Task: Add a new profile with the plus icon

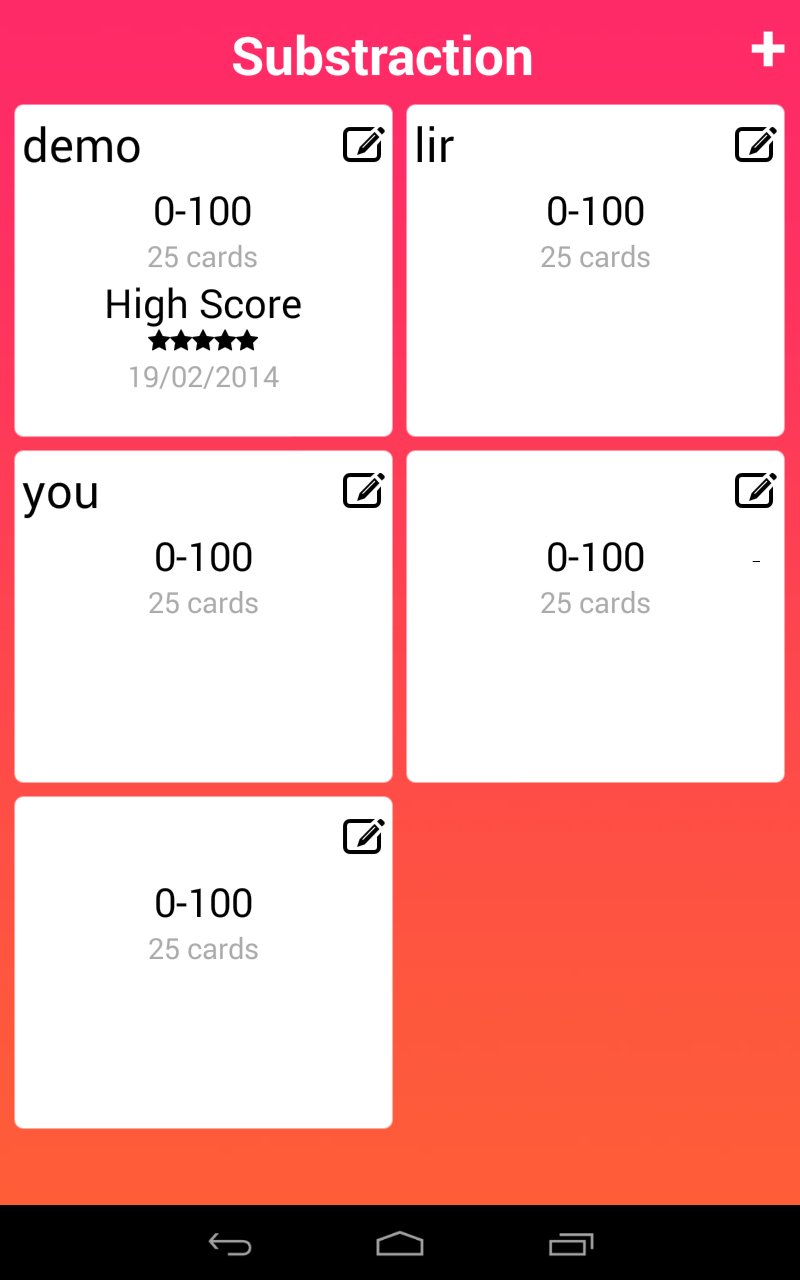Action: [x=767, y=50]
